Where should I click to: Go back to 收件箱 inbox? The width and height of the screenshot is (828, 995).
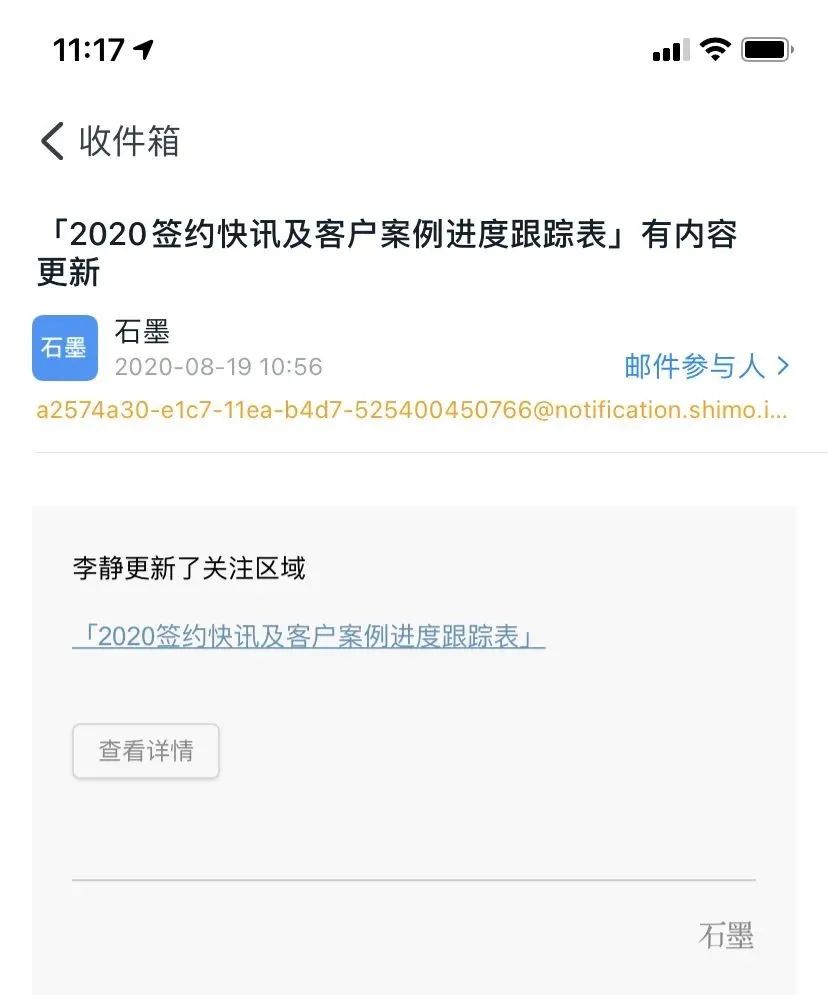(x=108, y=141)
